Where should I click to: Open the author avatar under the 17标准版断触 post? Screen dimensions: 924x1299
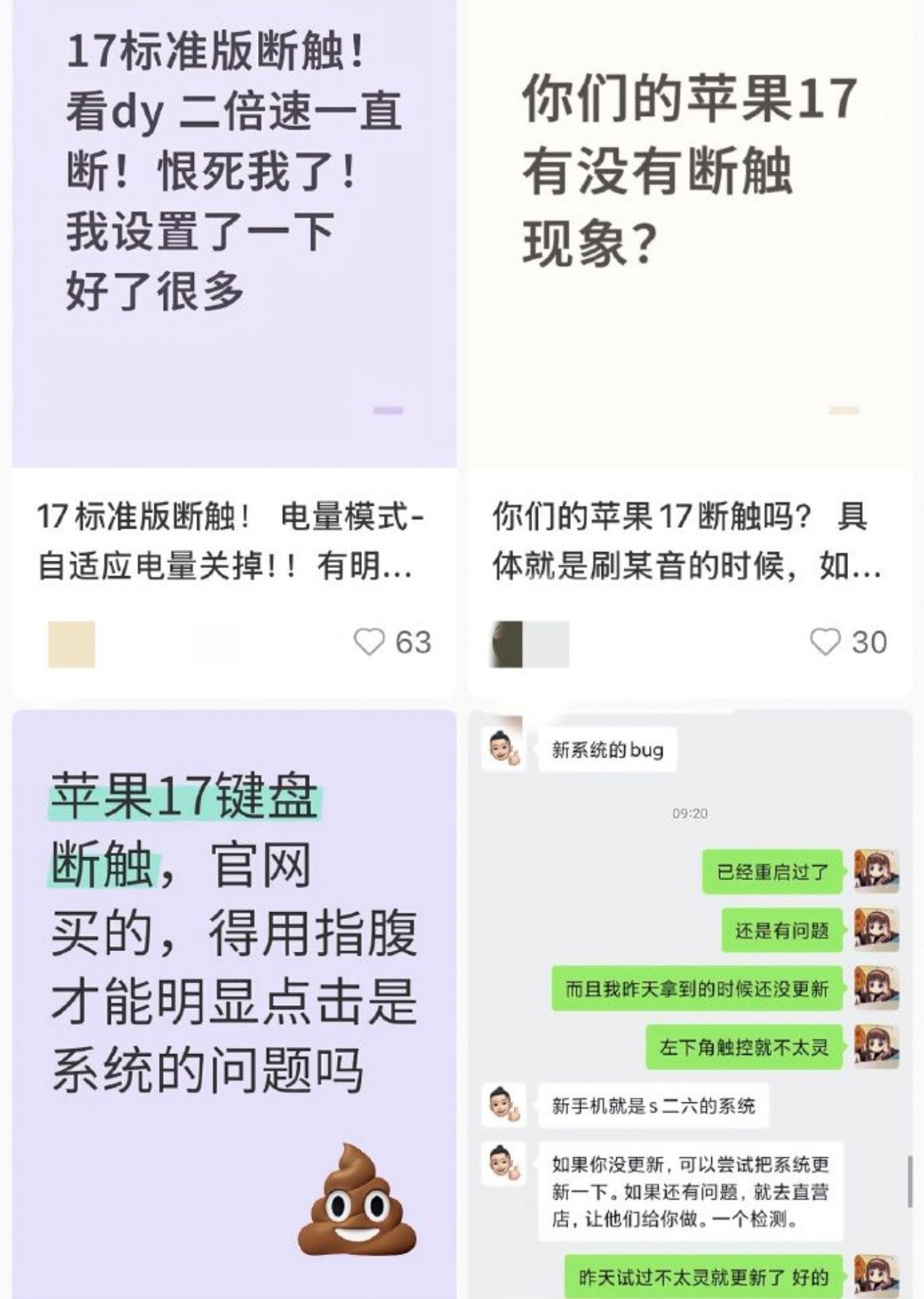point(72,644)
